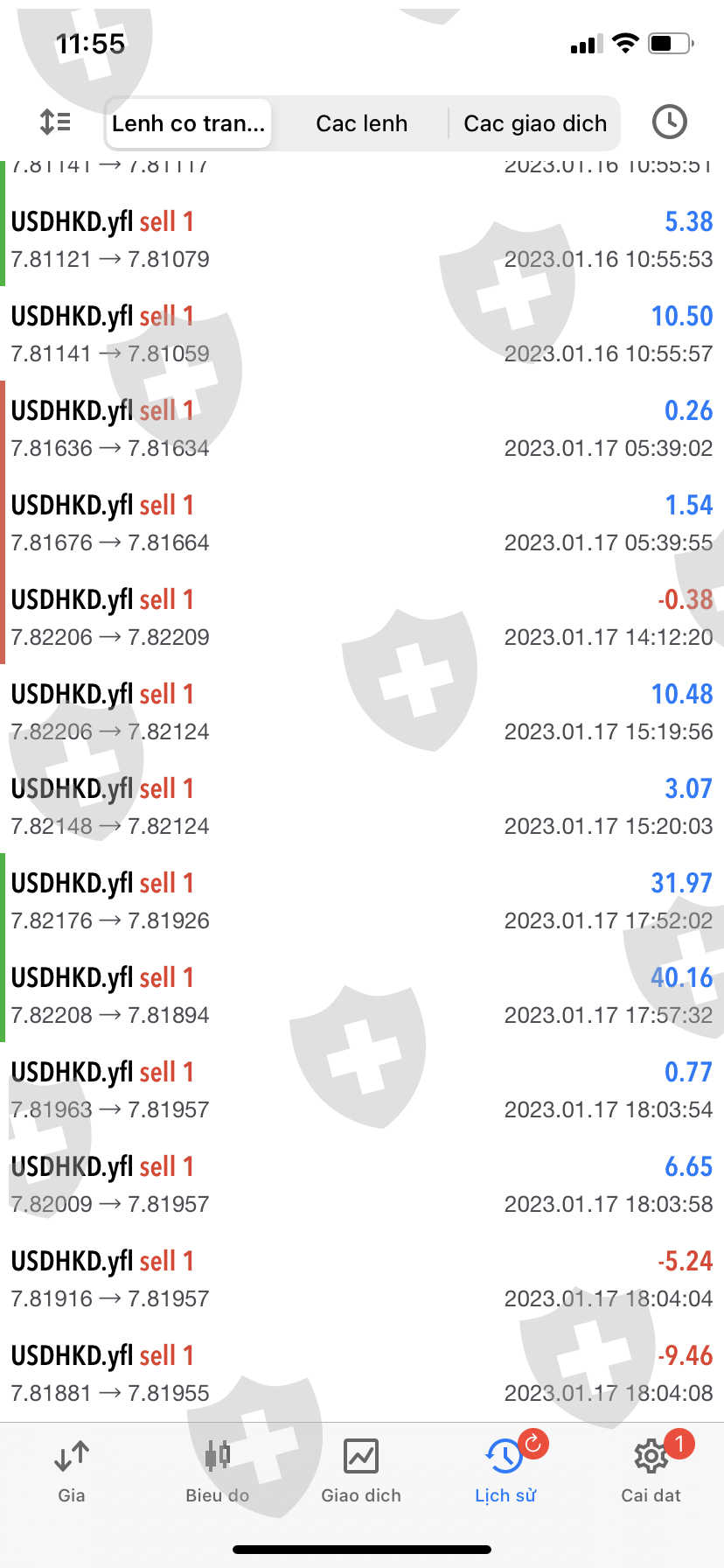Open the trade with profit 3.07
The image size is (724, 1568).
click(x=362, y=806)
